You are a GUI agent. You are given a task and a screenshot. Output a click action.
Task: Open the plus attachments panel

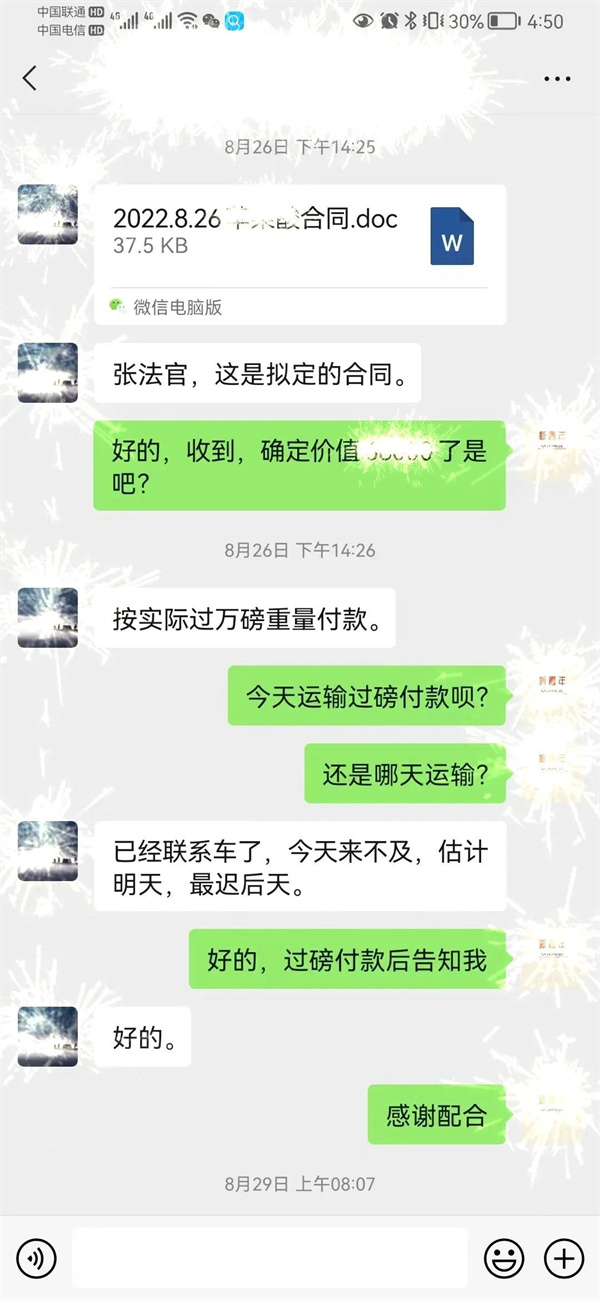click(564, 1257)
